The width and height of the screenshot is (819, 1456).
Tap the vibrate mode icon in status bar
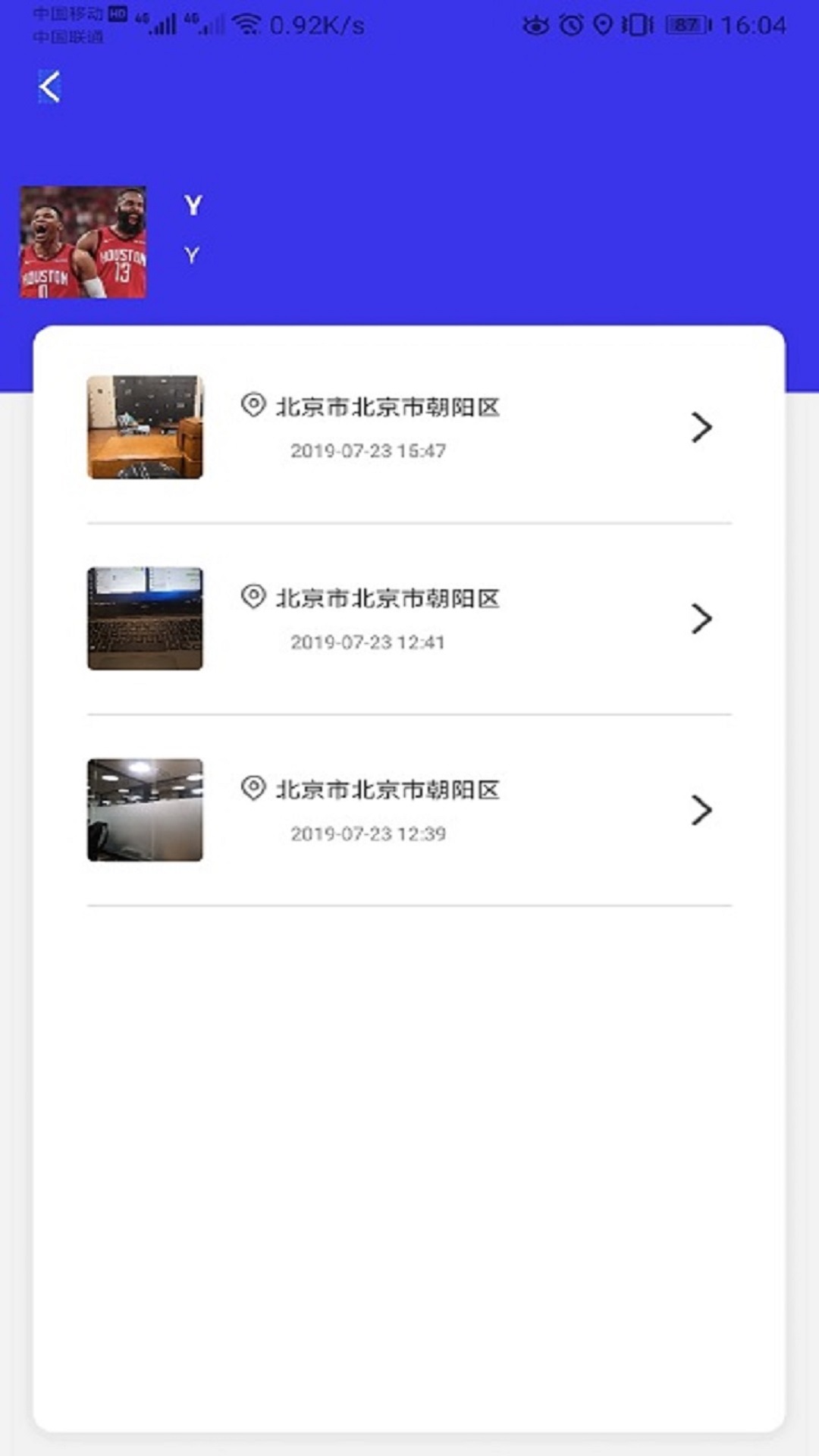tap(637, 25)
